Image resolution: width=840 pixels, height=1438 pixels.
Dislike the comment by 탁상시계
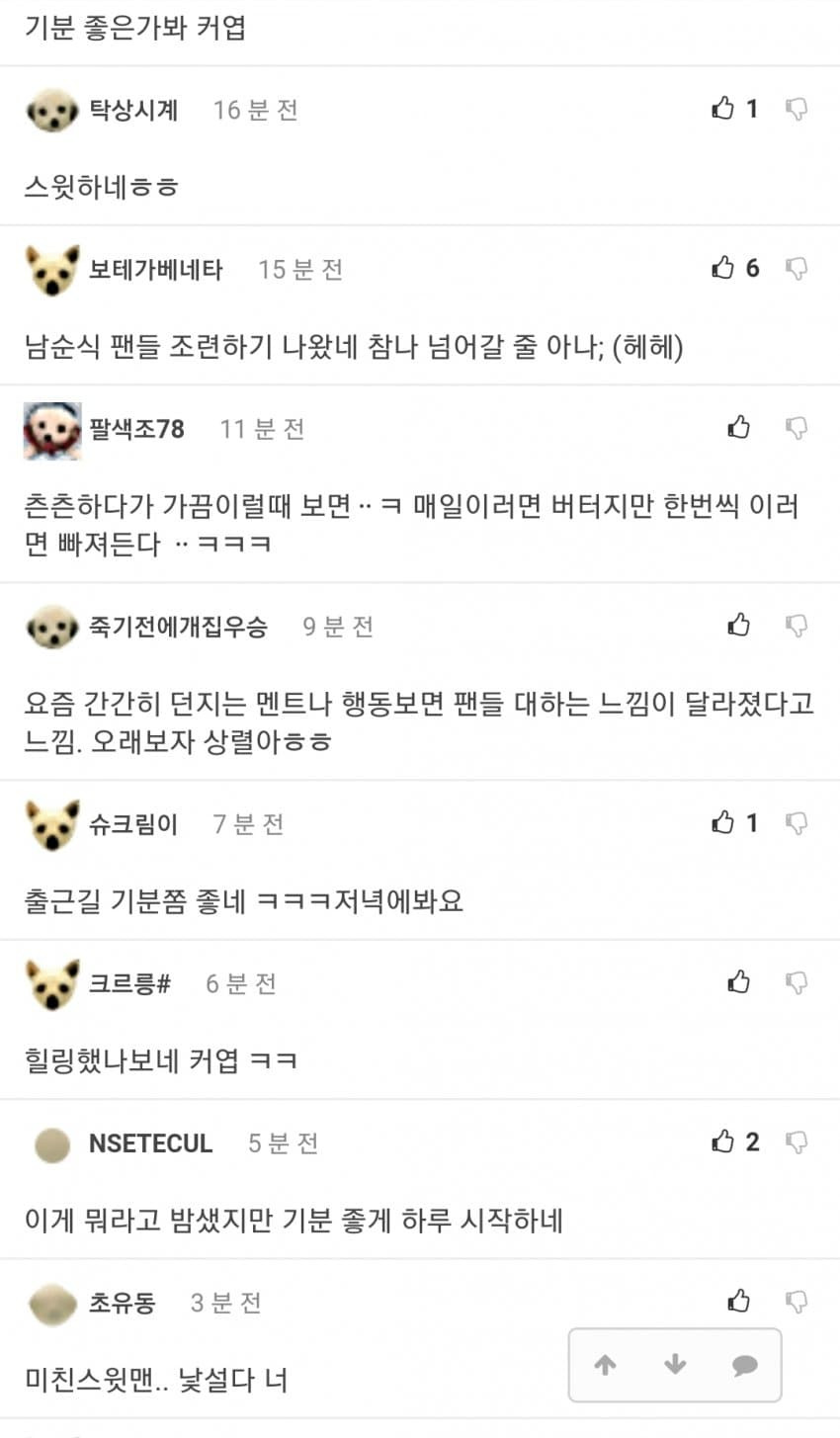tap(797, 109)
